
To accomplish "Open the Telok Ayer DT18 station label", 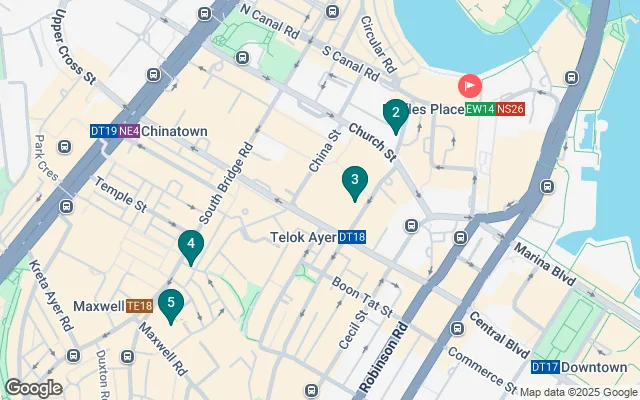I will tap(320, 238).
